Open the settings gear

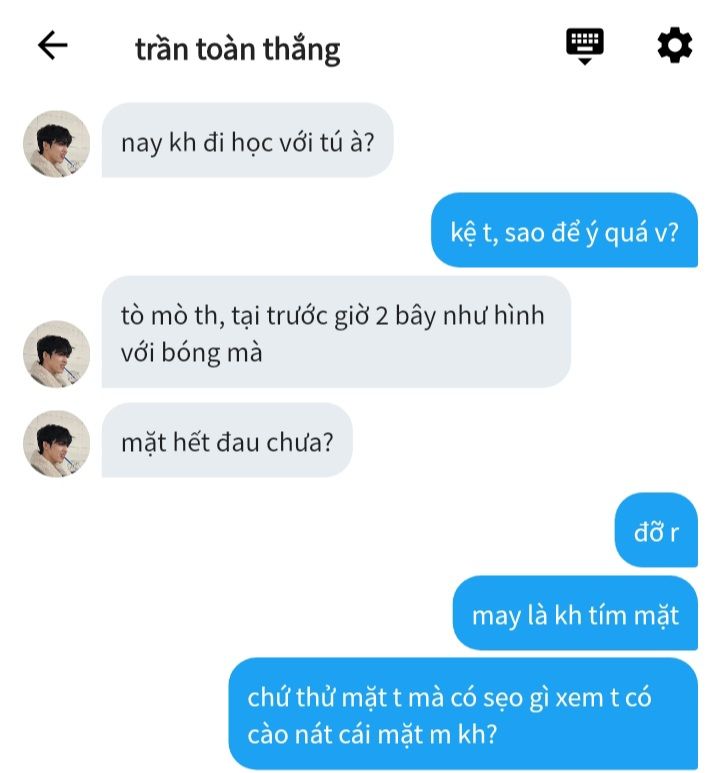coord(674,45)
